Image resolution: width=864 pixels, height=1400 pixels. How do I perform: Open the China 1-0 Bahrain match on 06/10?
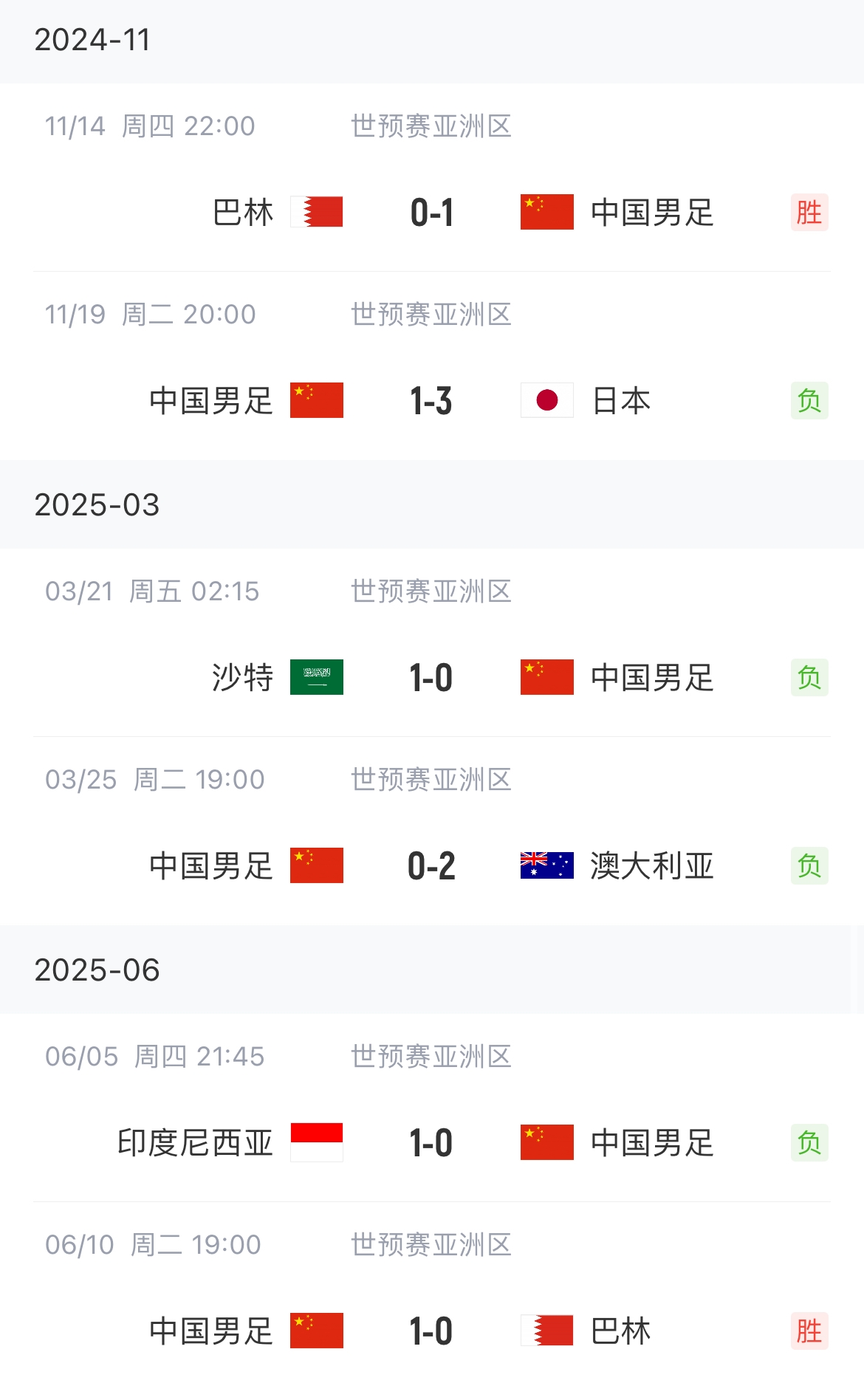432,1331
